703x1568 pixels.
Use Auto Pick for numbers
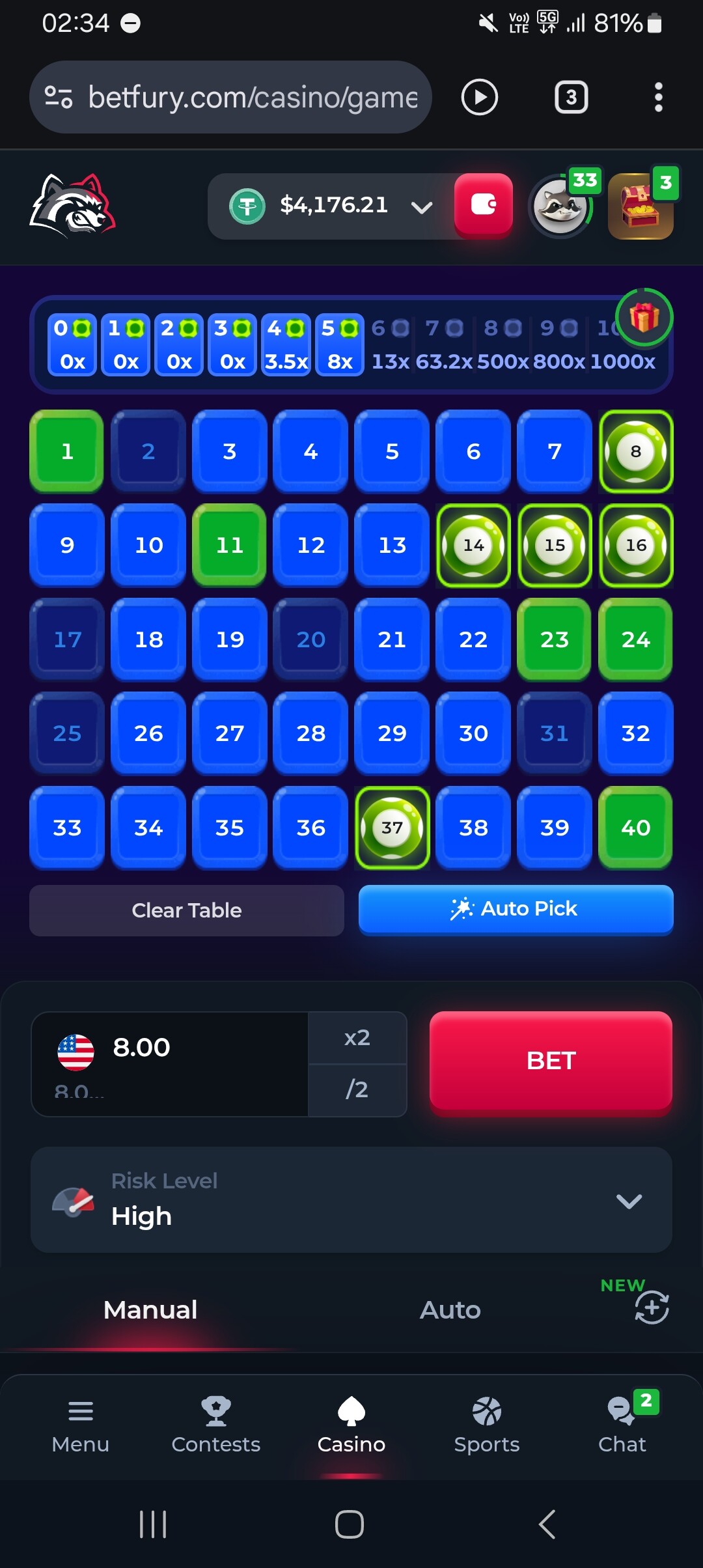tap(516, 909)
